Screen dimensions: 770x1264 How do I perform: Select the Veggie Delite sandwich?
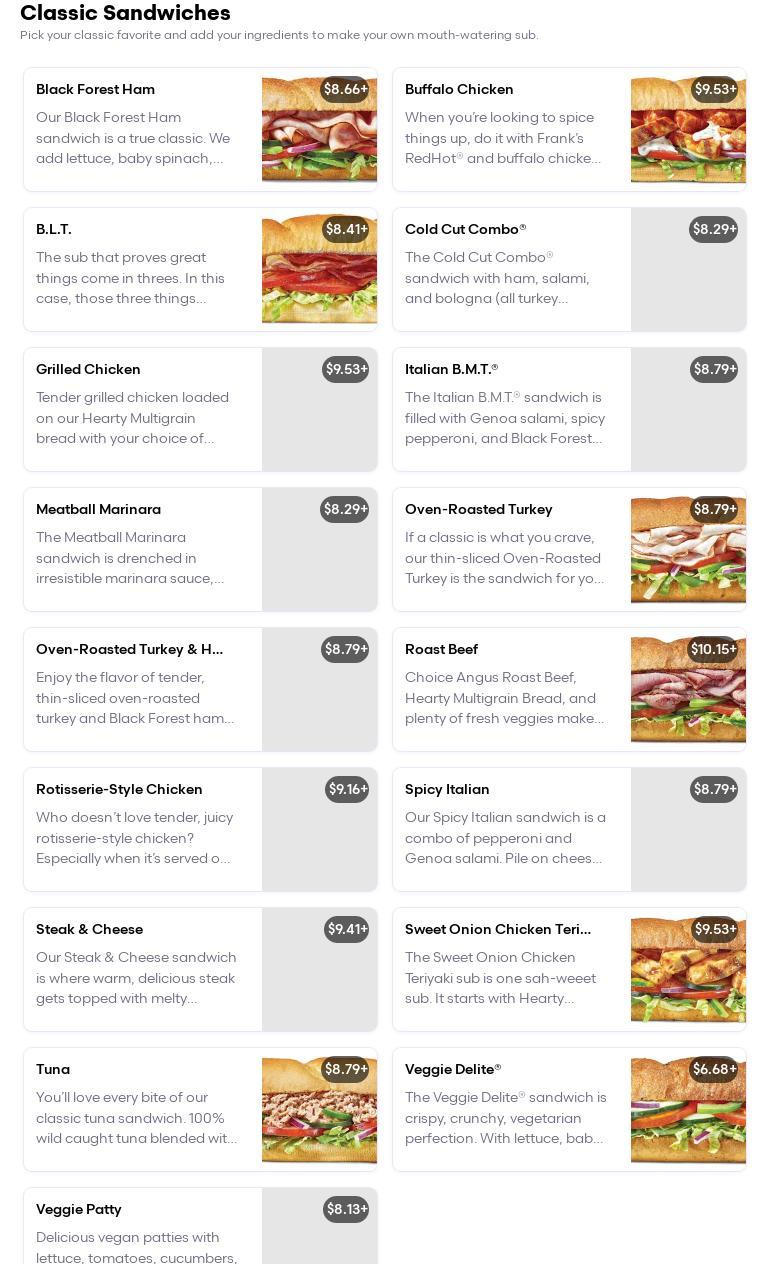[569, 1109]
